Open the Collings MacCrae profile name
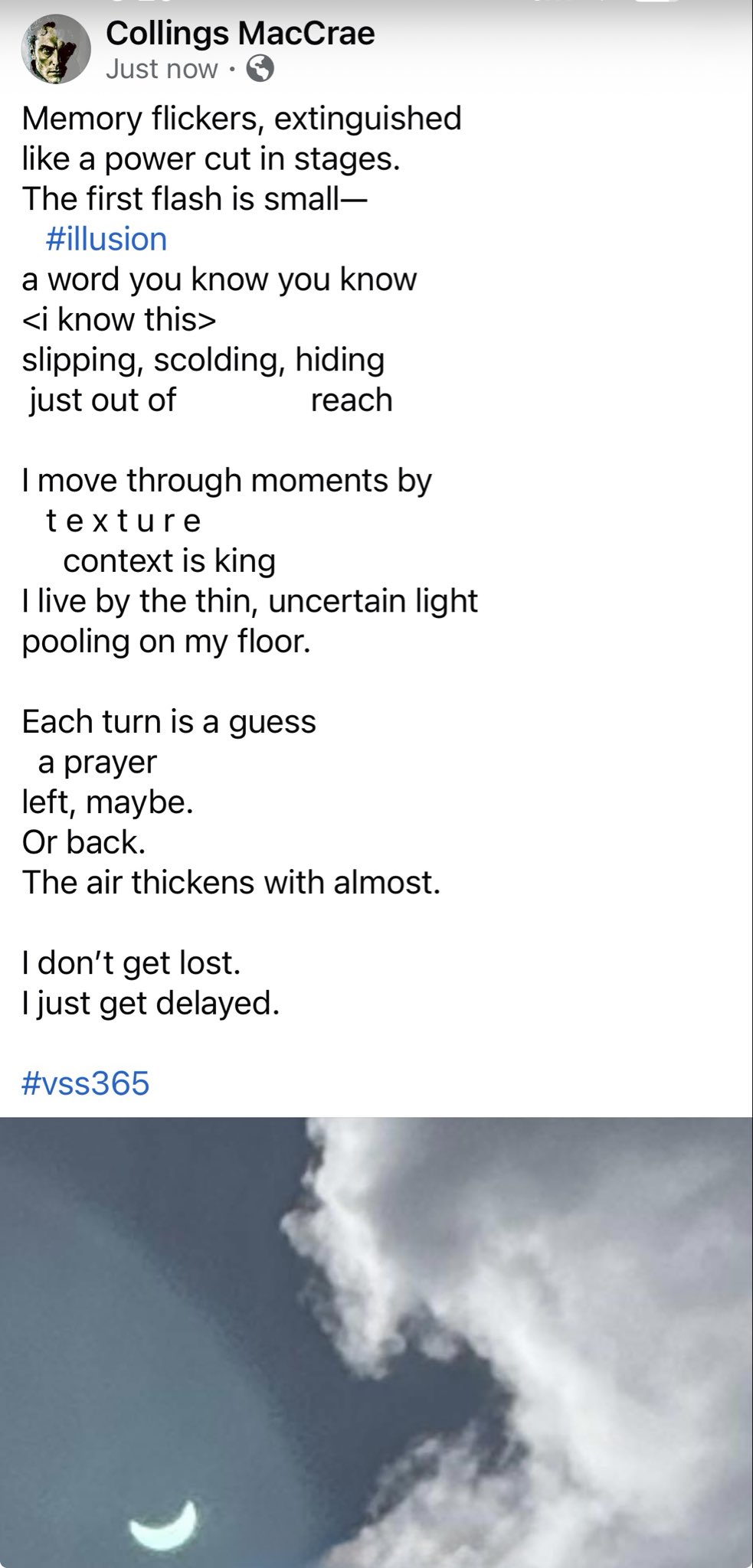 pos(240,33)
